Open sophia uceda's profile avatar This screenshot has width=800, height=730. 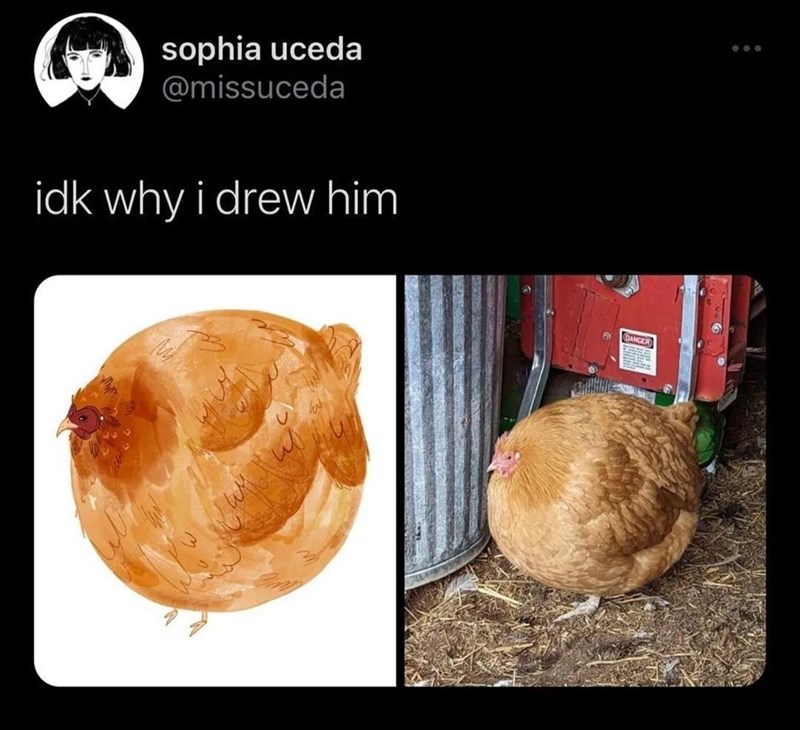[88, 61]
